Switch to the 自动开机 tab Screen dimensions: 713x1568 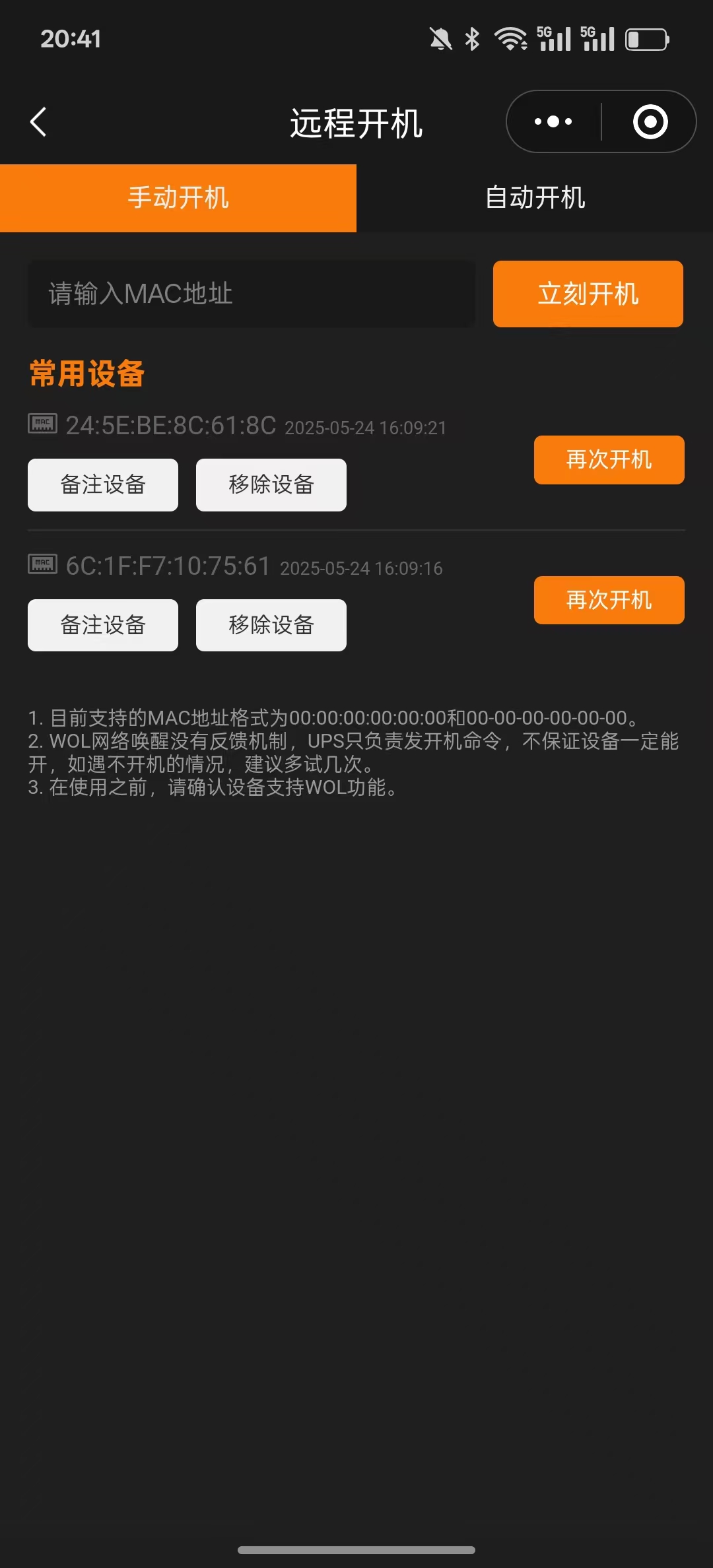[x=535, y=198]
